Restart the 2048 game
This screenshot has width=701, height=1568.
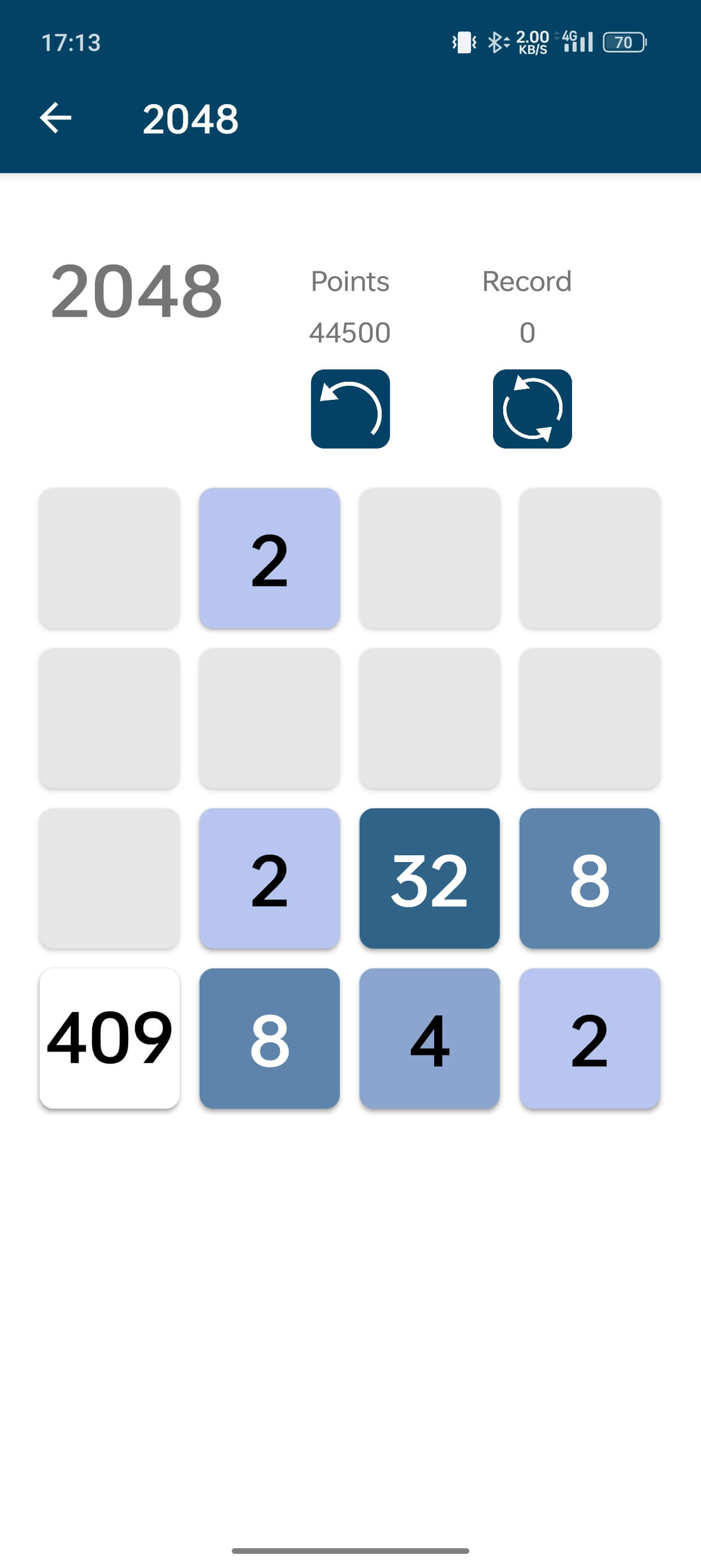coord(531,408)
